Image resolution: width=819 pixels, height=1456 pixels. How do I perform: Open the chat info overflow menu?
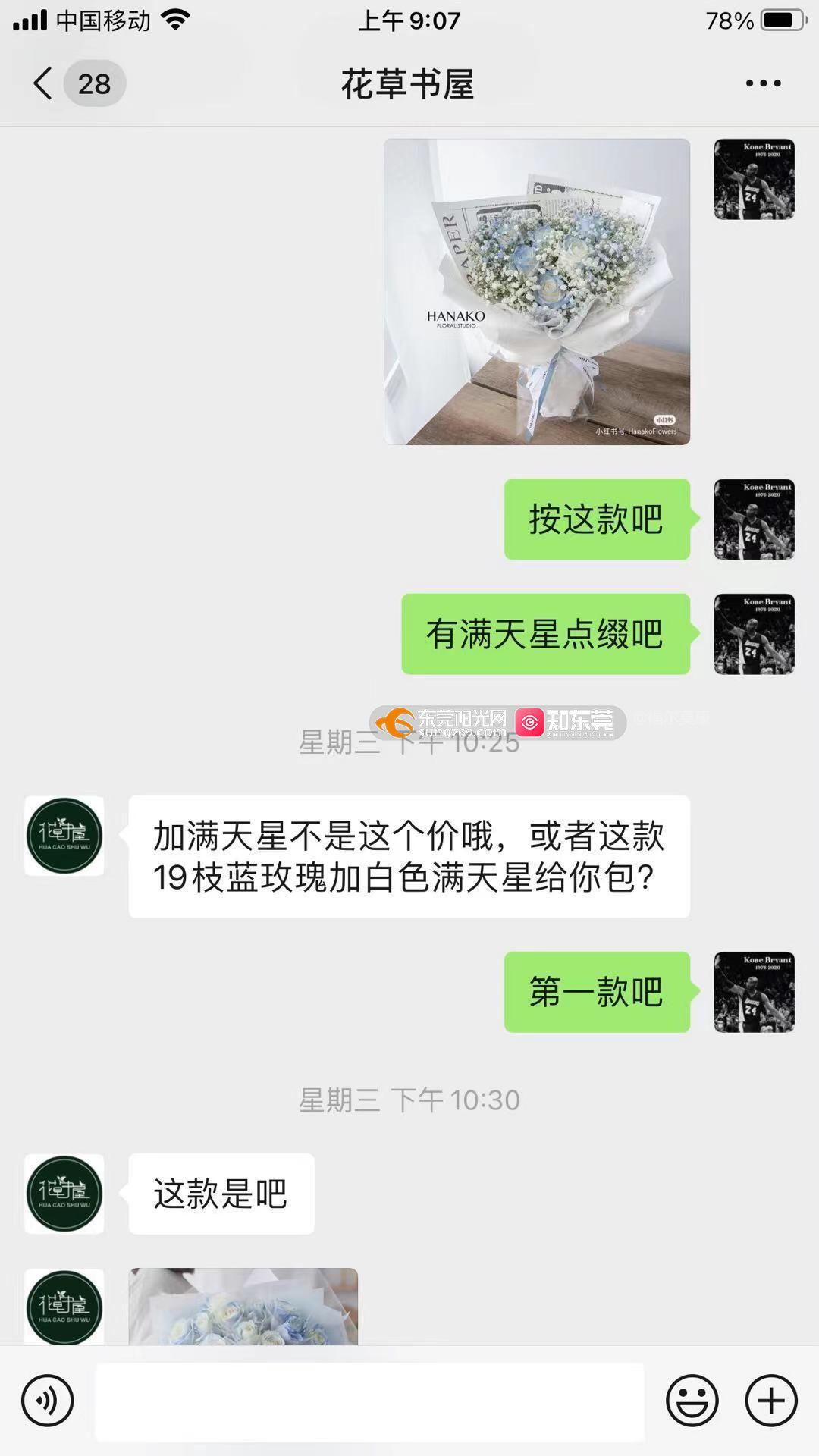pos(763,83)
